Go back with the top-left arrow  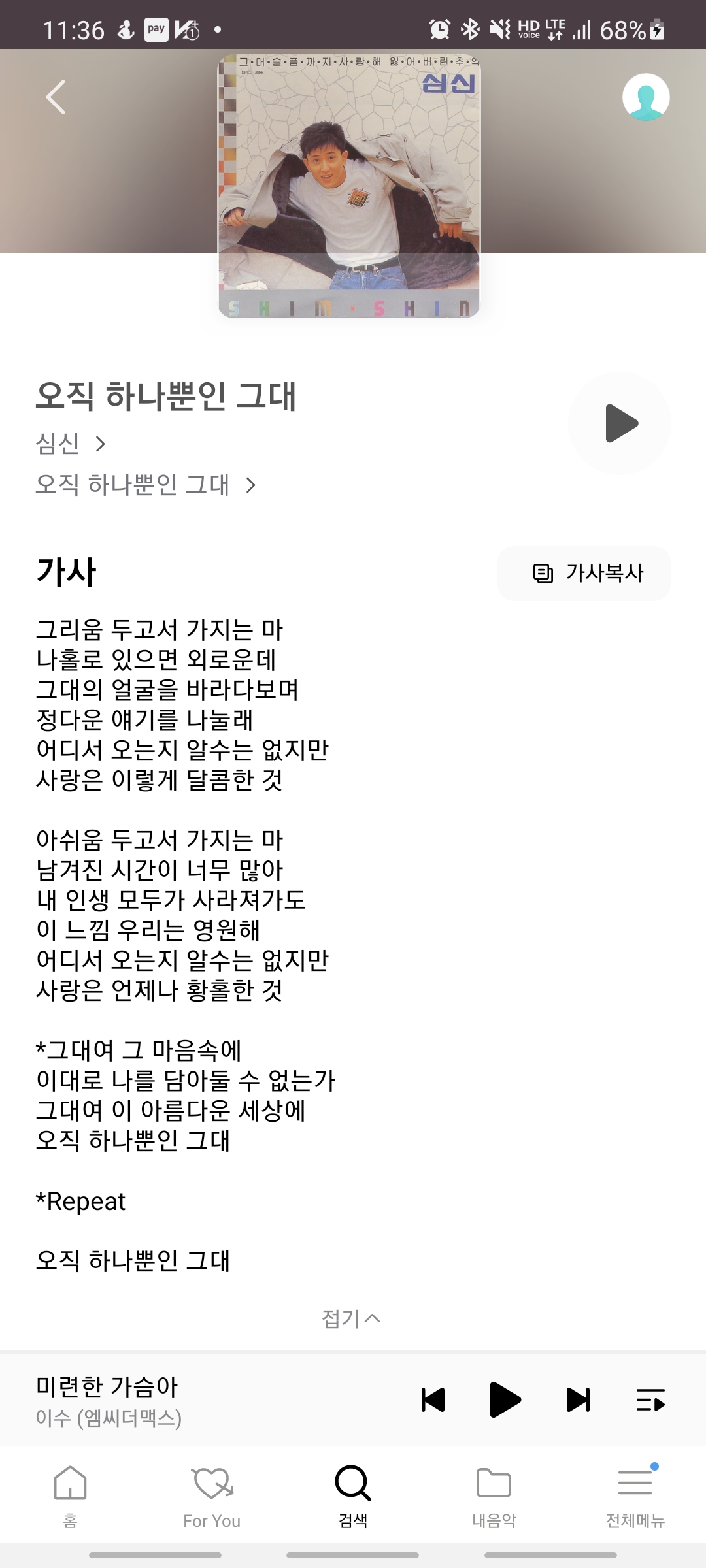click(56, 97)
